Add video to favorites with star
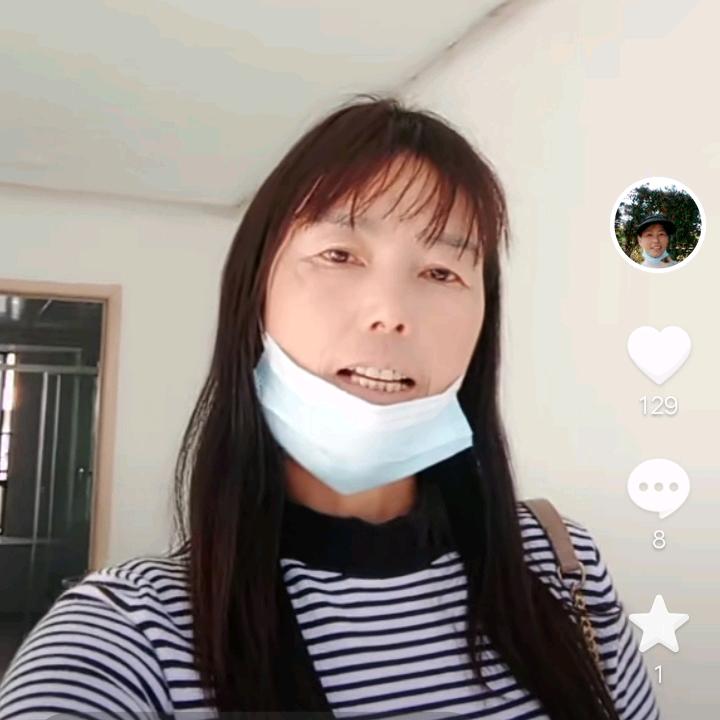The width and height of the screenshot is (720, 720). (659, 624)
